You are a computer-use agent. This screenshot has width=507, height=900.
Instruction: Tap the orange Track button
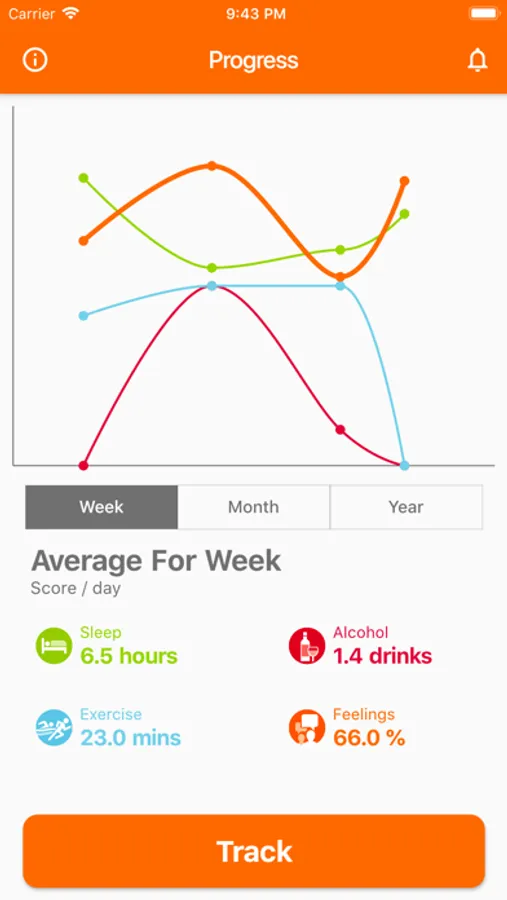pos(254,851)
